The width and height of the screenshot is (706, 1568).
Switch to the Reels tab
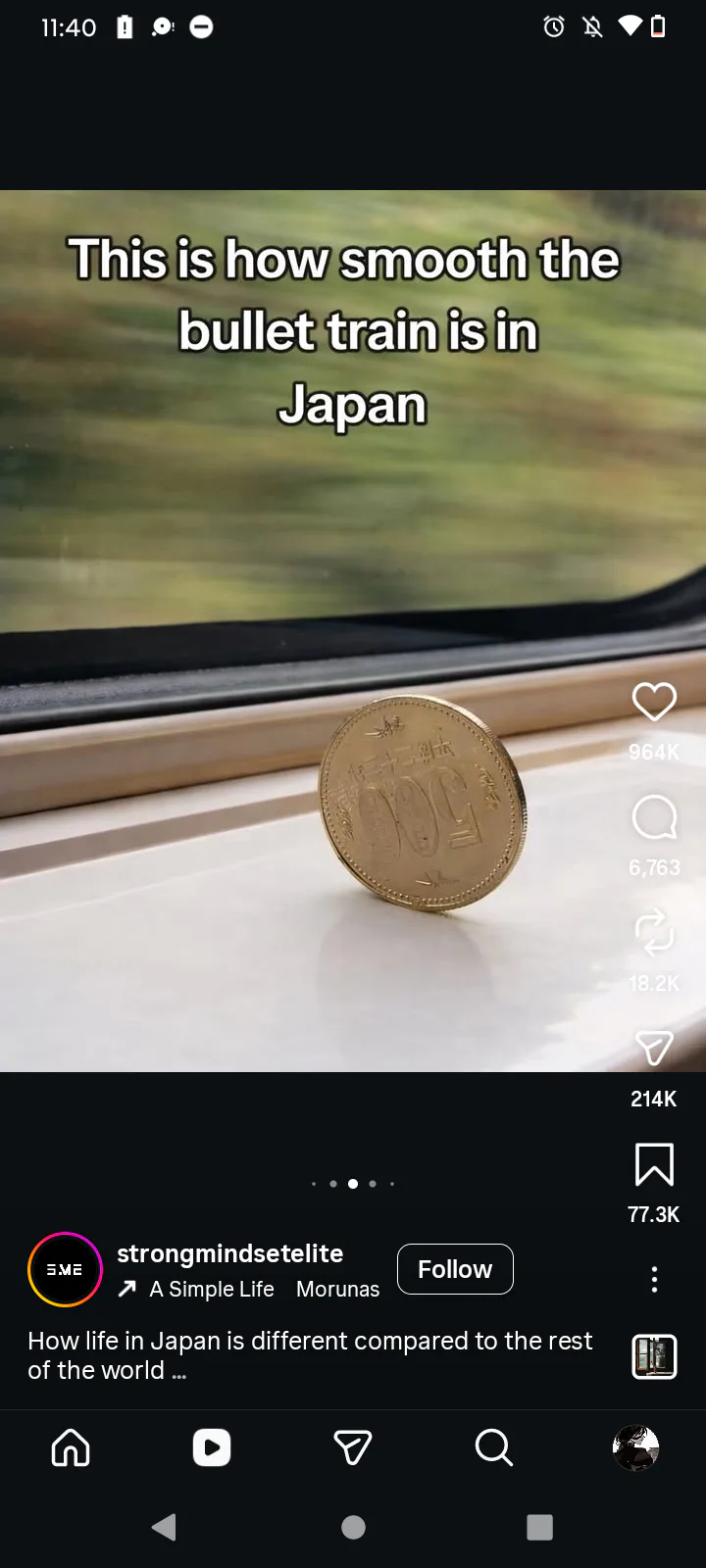pos(212,1447)
